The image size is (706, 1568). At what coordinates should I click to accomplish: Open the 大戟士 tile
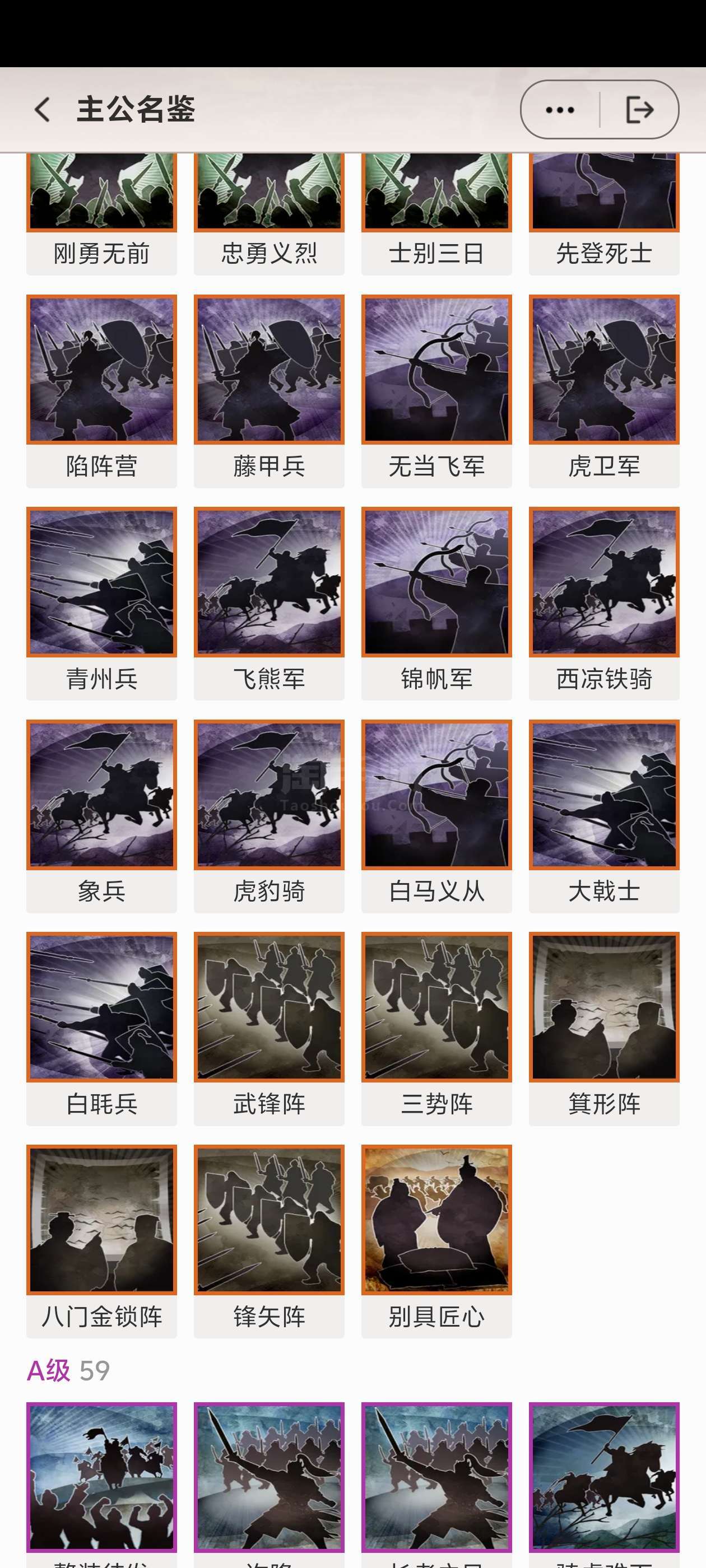point(604,816)
